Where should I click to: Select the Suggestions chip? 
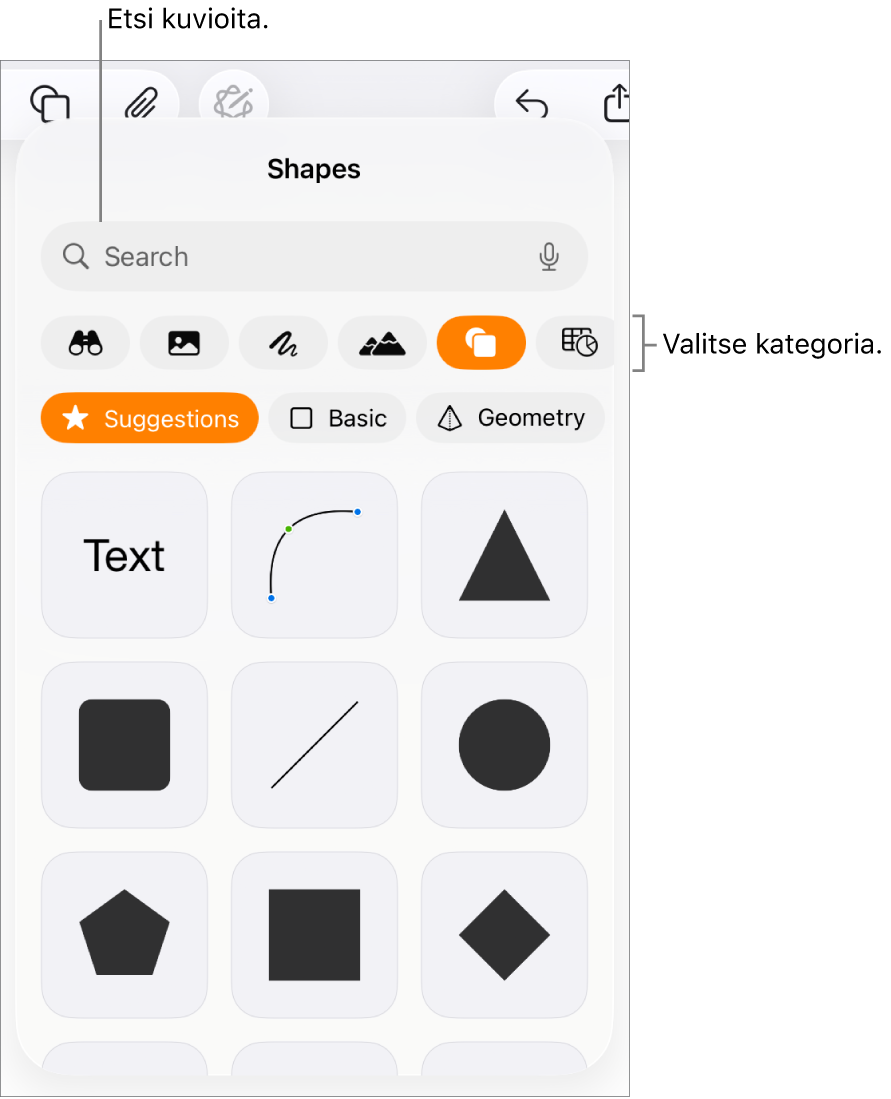(x=150, y=418)
